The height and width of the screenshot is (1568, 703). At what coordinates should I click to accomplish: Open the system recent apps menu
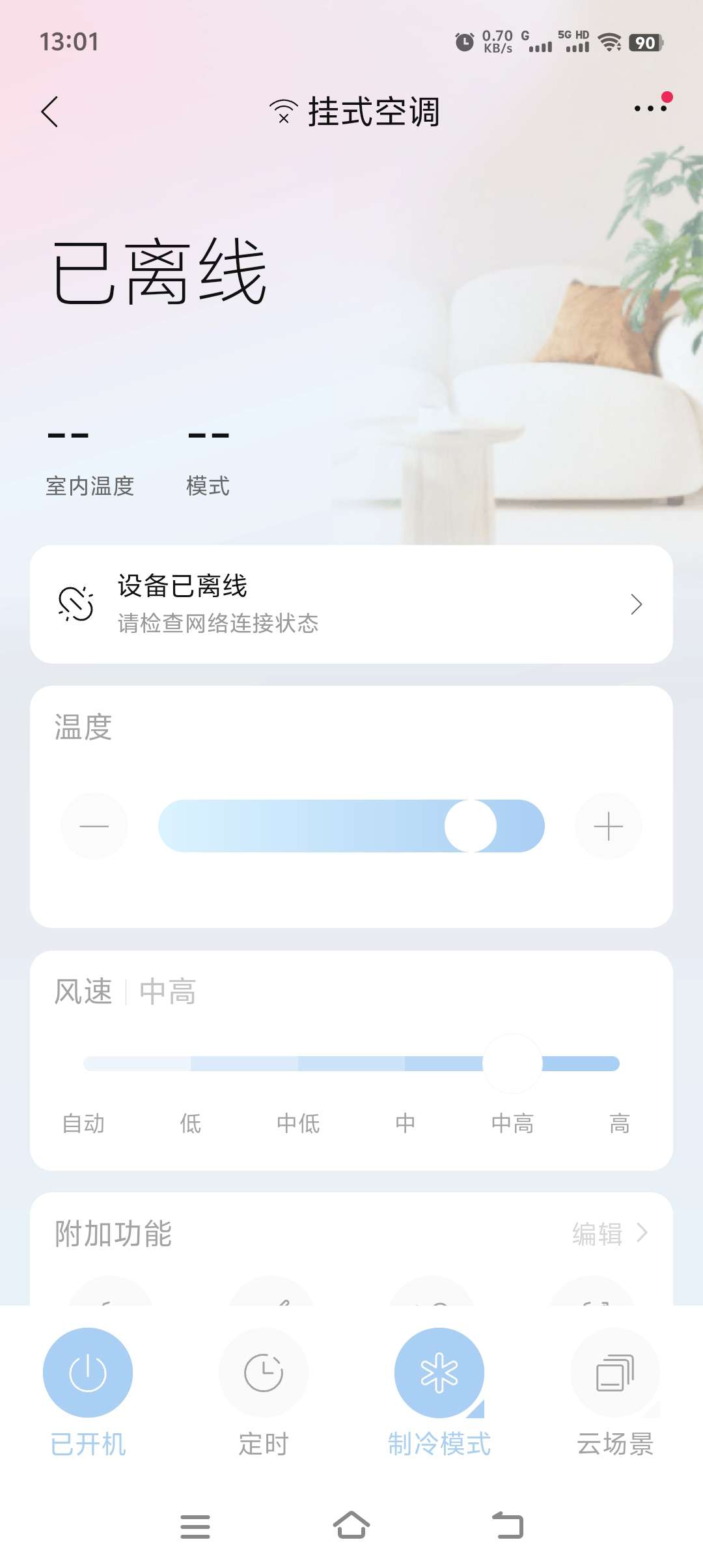pyautogui.click(x=195, y=1526)
